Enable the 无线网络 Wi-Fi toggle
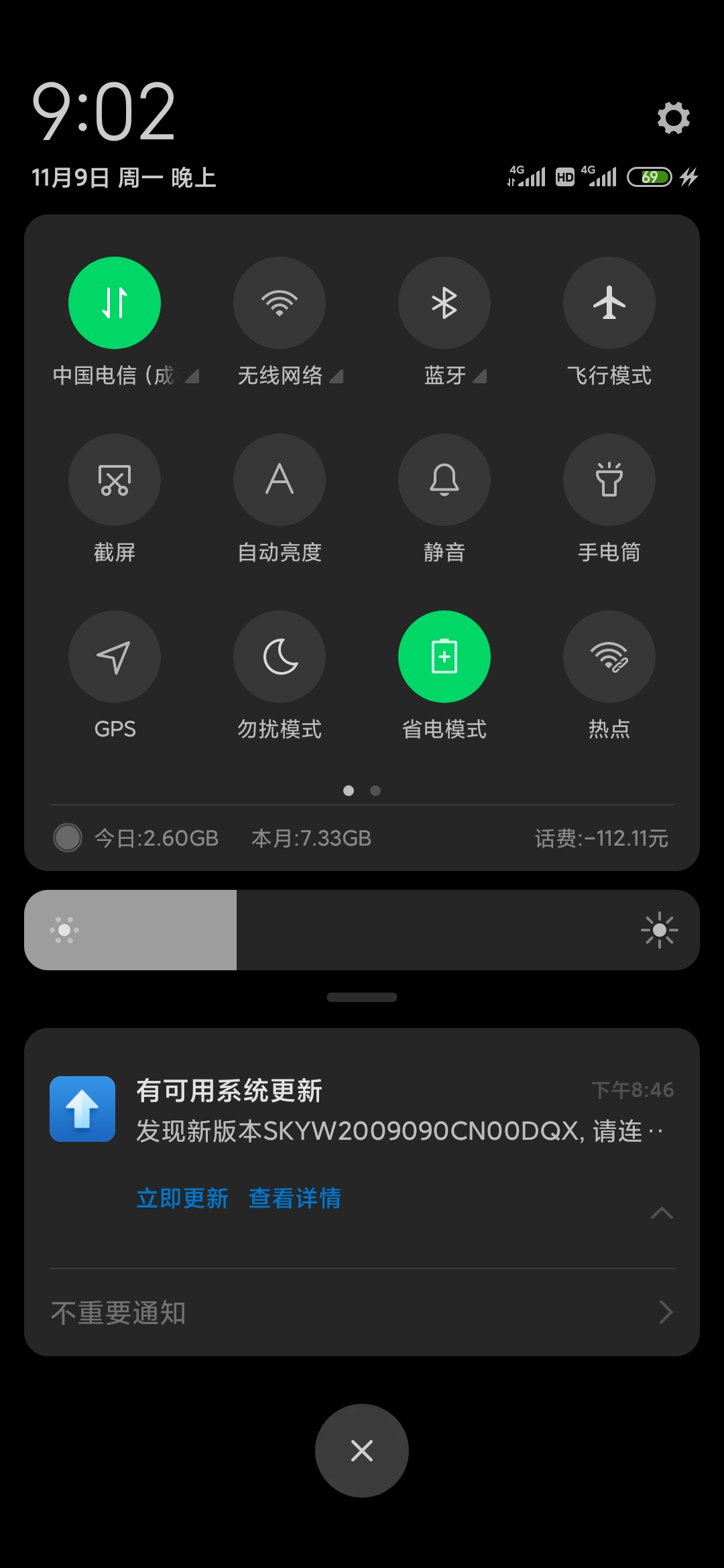 tap(280, 303)
